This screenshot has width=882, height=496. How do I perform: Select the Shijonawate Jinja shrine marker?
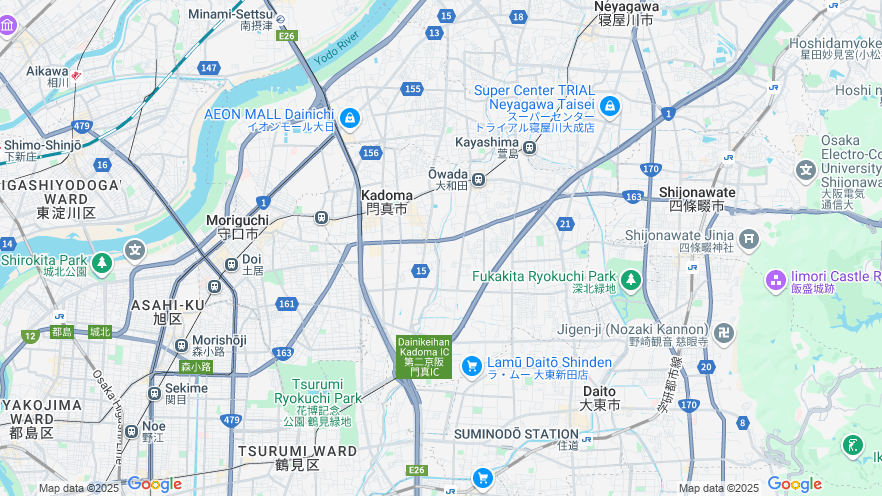(x=749, y=240)
